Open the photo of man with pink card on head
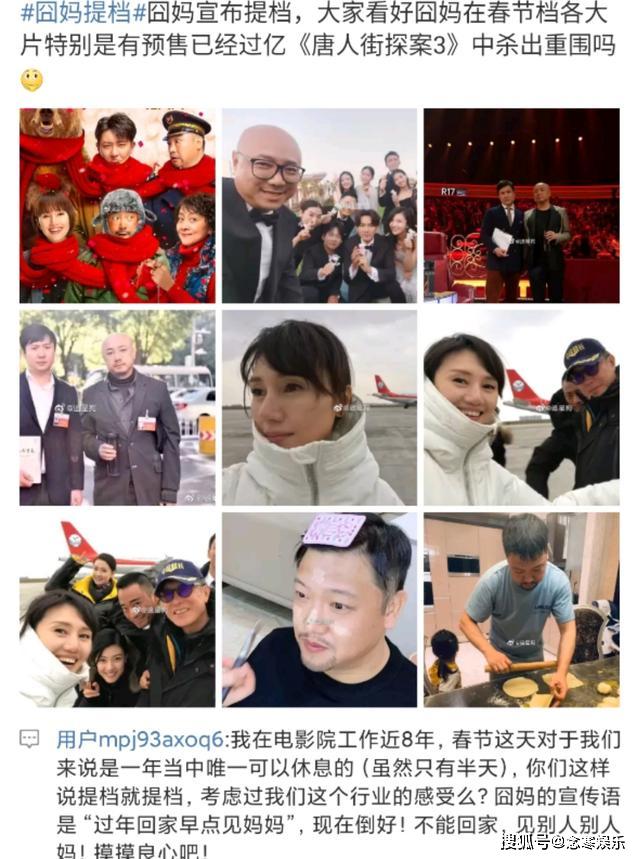This screenshot has width=640, height=859. [x=319, y=610]
